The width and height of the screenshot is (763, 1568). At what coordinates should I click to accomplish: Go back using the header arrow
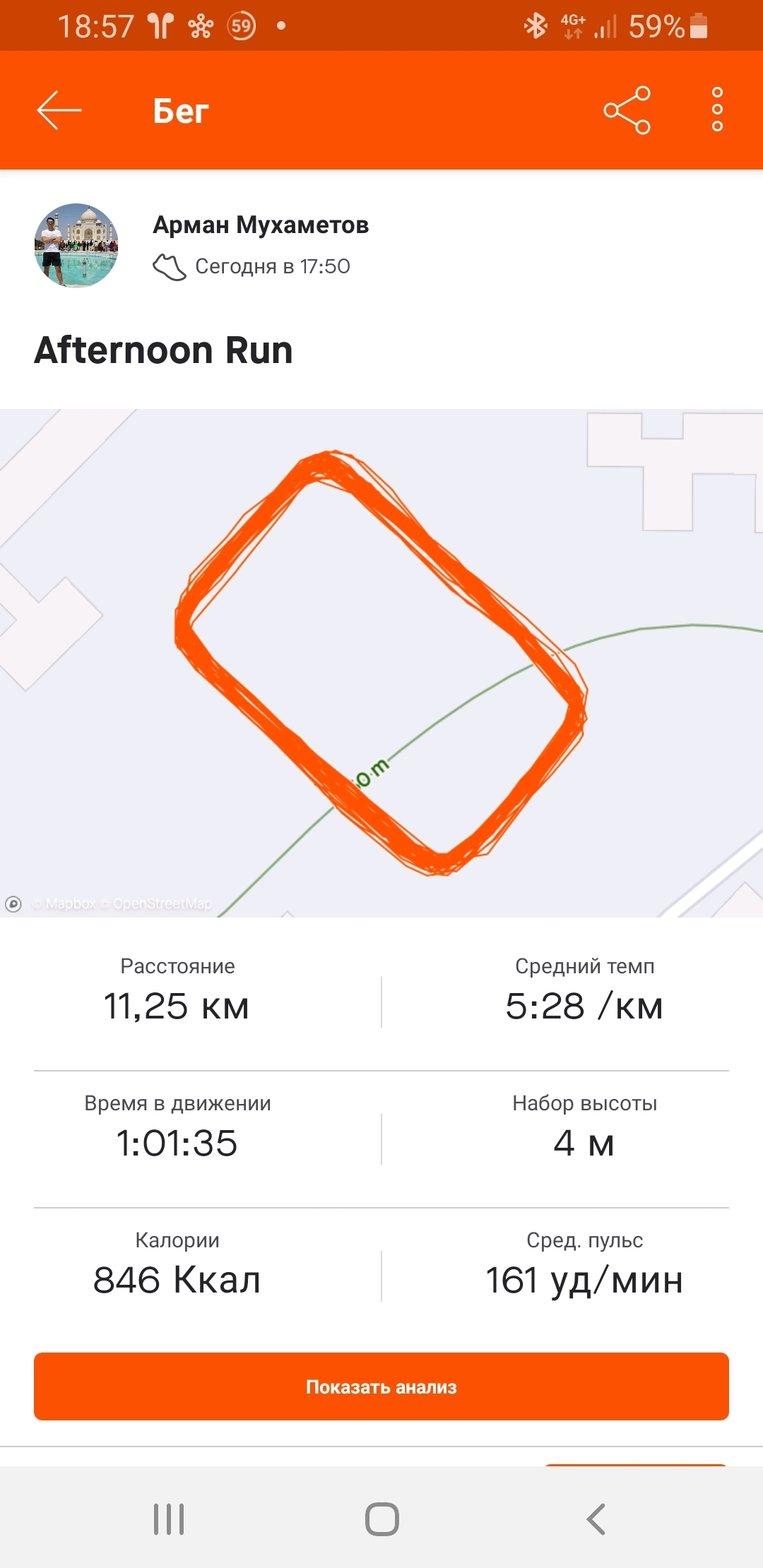(x=59, y=110)
